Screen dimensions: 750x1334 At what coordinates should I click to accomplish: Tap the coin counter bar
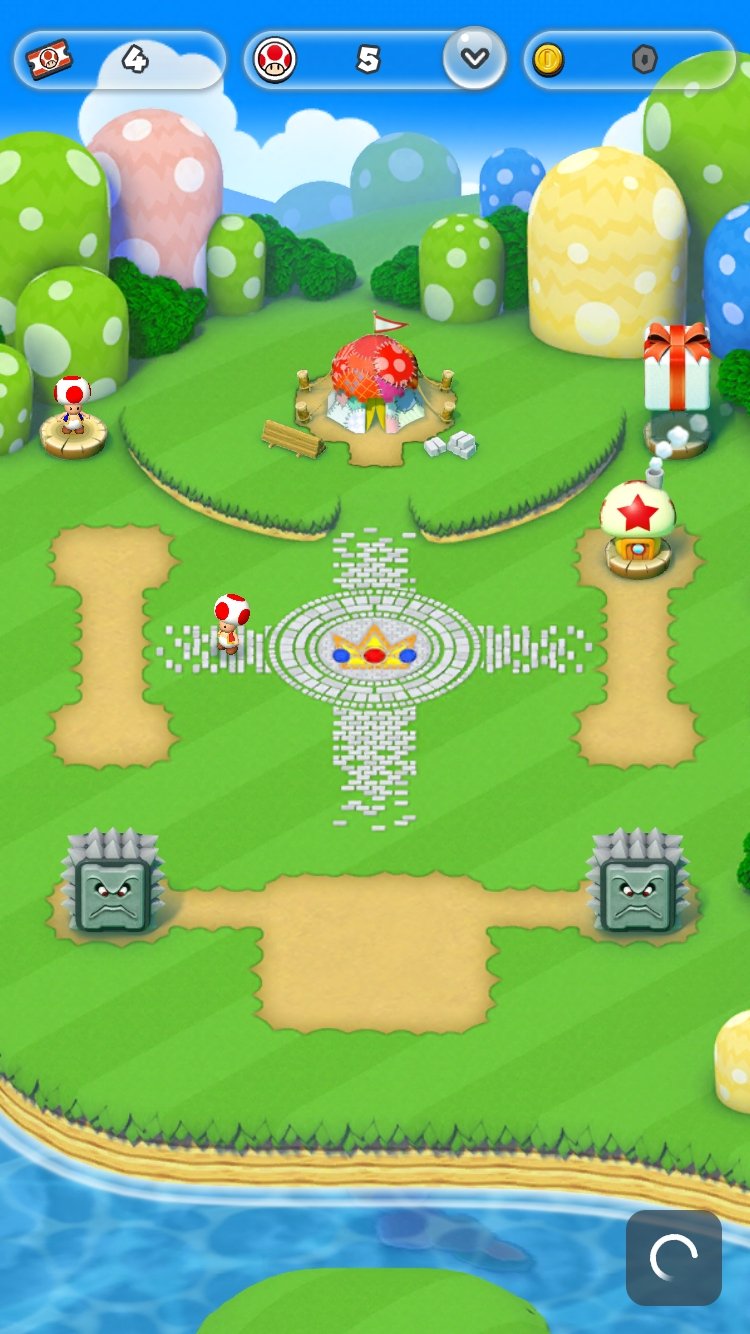tap(630, 60)
